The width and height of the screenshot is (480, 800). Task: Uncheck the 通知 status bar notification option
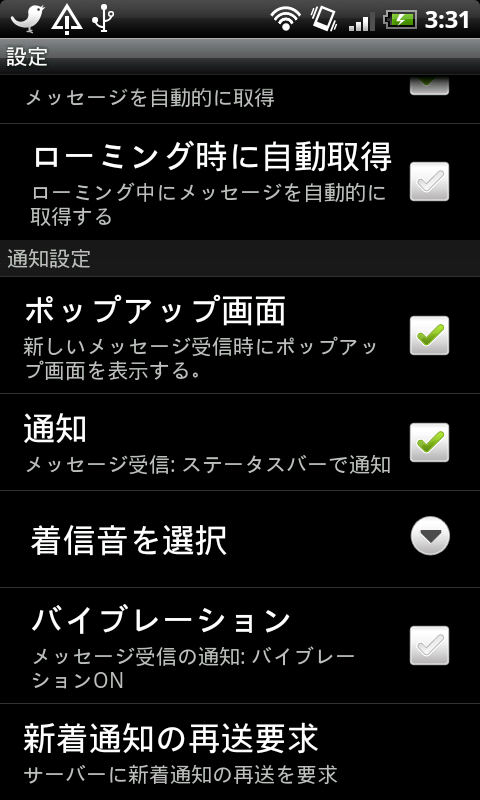click(430, 442)
